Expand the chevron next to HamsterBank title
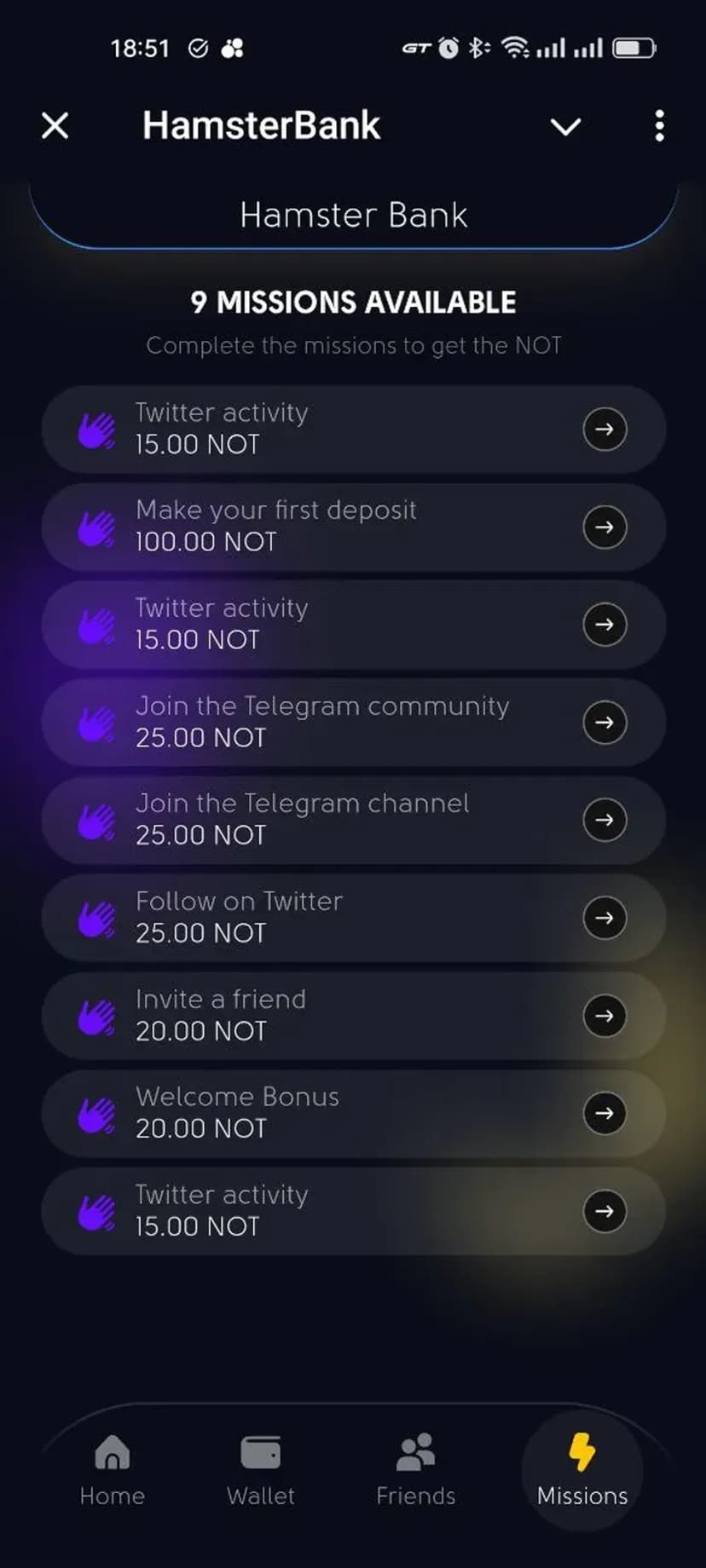This screenshot has width=706, height=1568. click(565, 127)
